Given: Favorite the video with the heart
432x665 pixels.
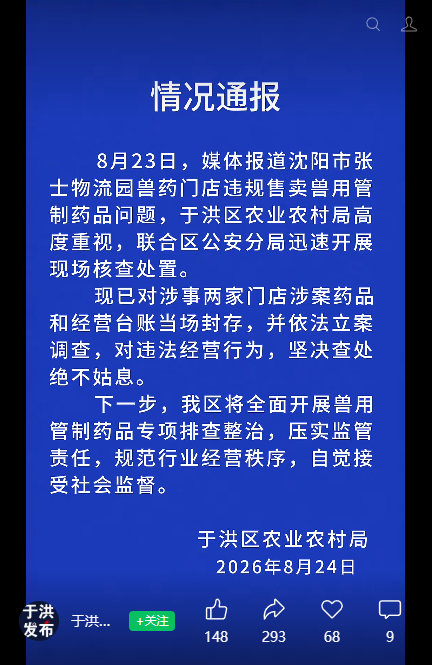Looking at the screenshot, I should pos(332,609).
